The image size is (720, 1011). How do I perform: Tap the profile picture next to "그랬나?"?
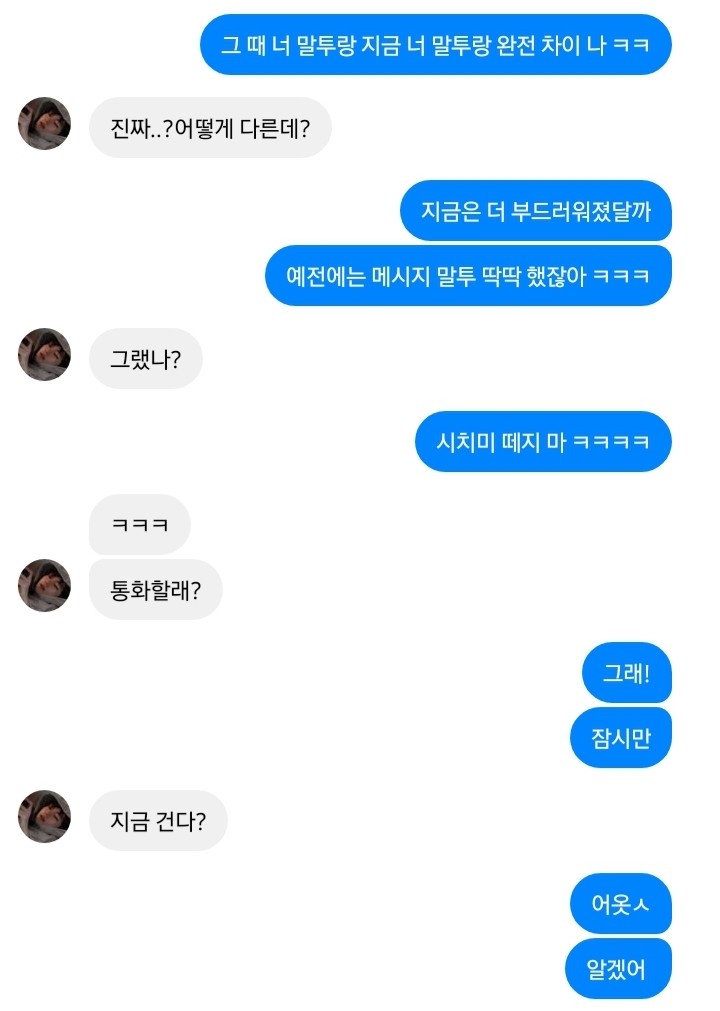[44, 355]
